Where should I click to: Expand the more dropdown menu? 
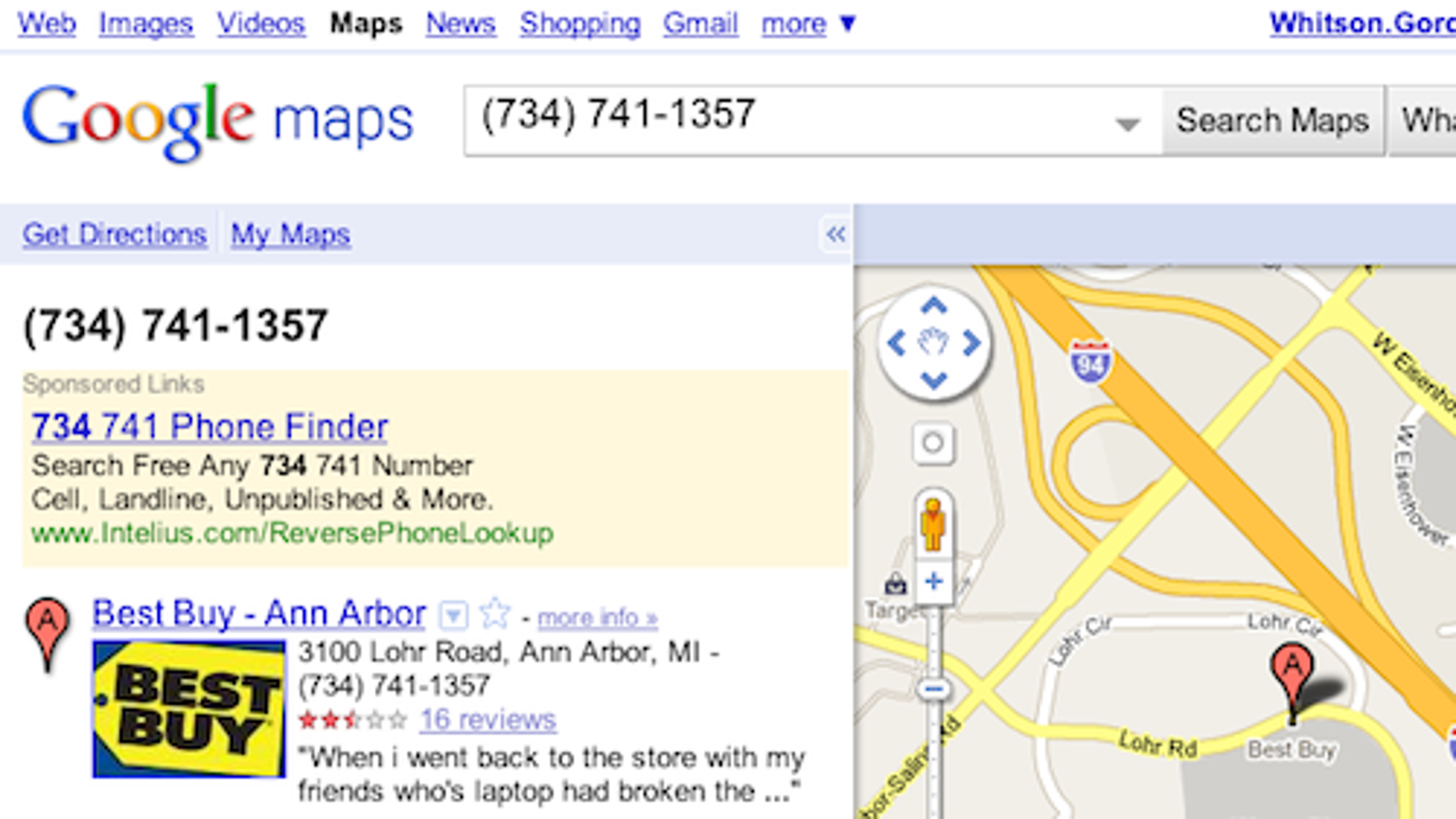[x=808, y=23]
